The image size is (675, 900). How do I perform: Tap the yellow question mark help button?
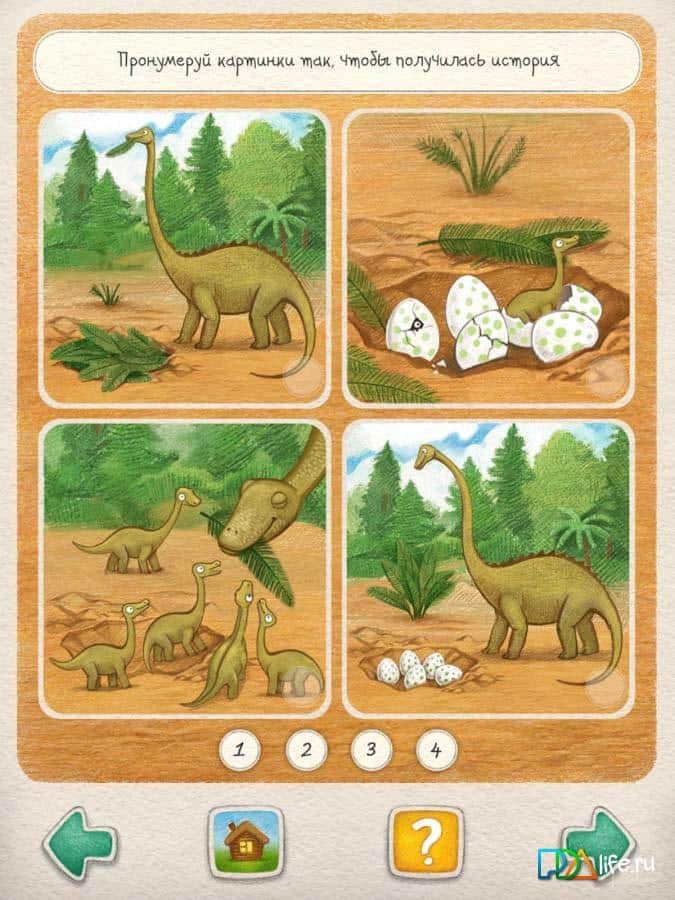click(x=426, y=842)
